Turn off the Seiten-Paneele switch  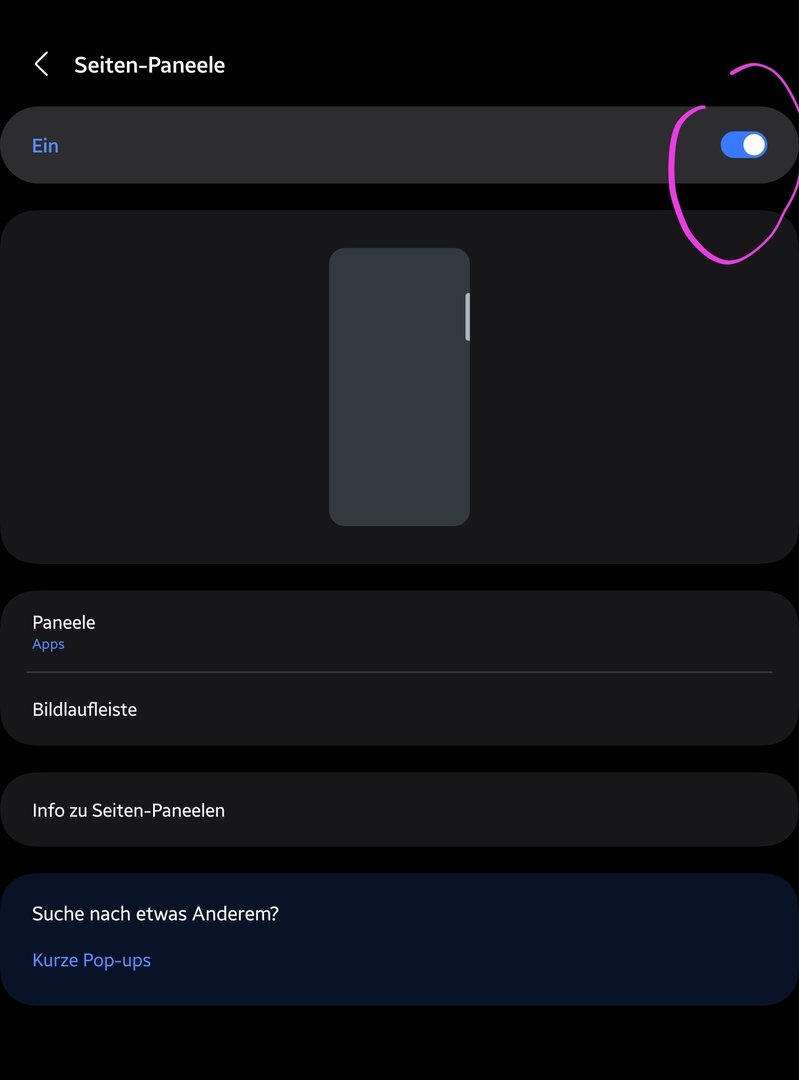pyautogui.click(x=743, y=145)
